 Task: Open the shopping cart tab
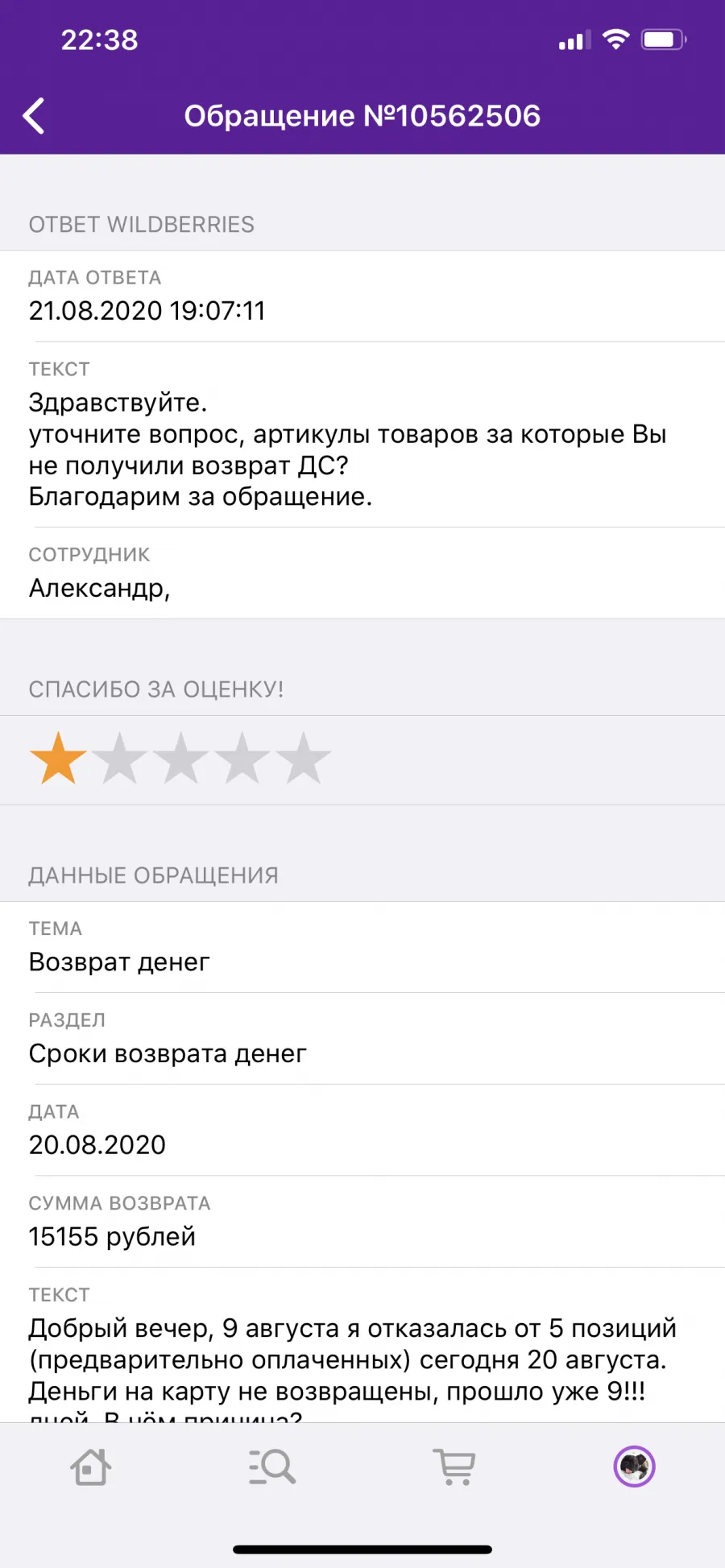454,1467
